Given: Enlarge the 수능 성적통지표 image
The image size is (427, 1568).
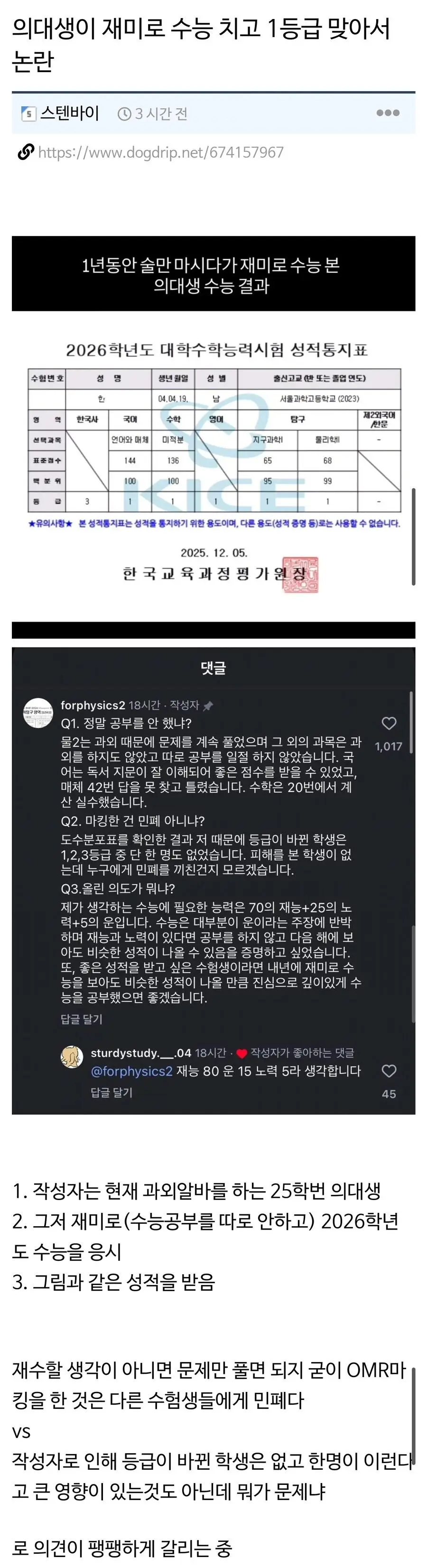Looking at the screenshot, I should 213,462.
